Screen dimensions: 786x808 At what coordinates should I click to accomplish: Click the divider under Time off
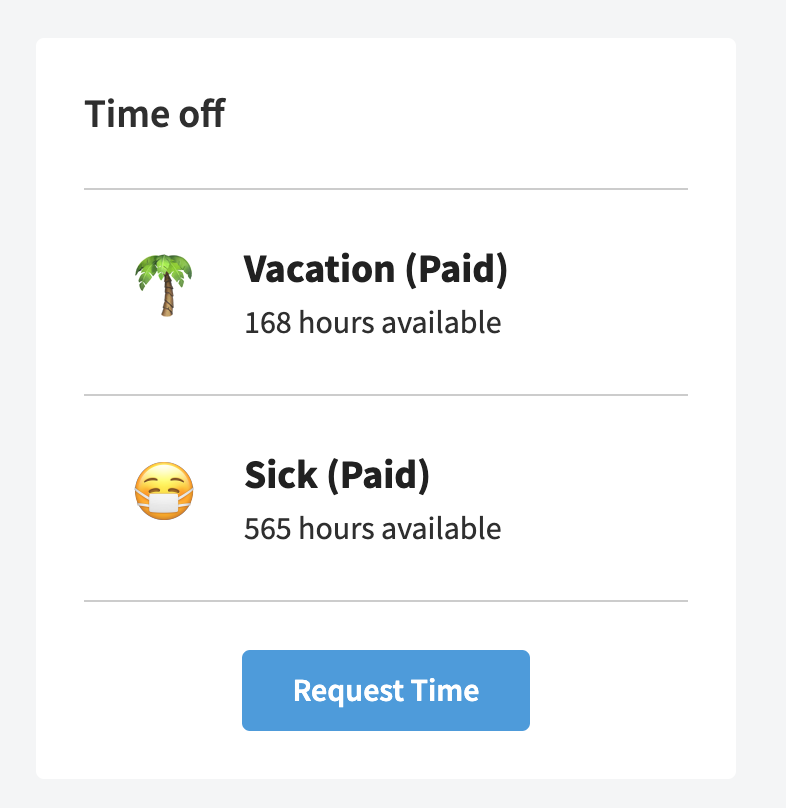pos(385,186)
